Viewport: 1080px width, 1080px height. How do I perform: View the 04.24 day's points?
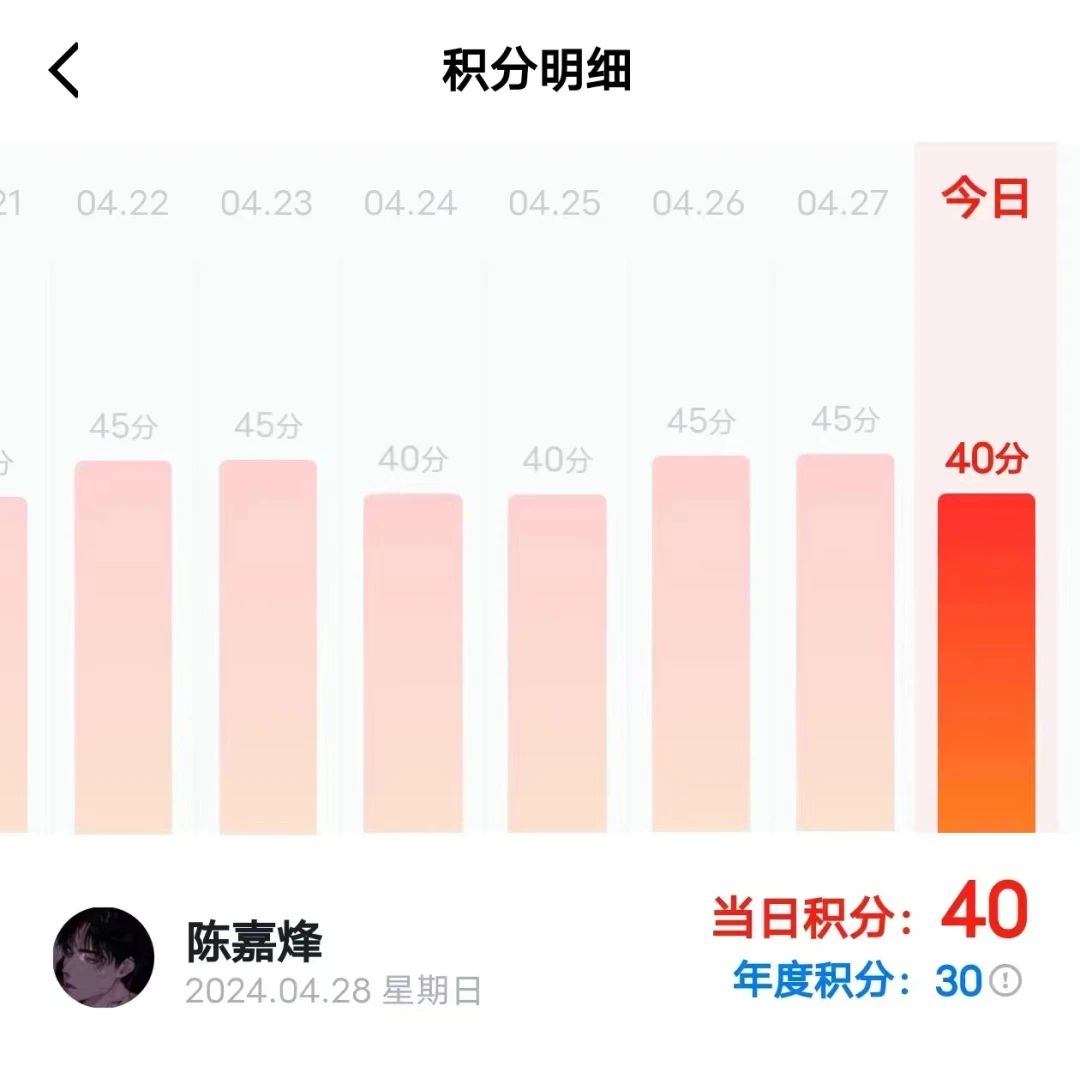click(412, 662)
